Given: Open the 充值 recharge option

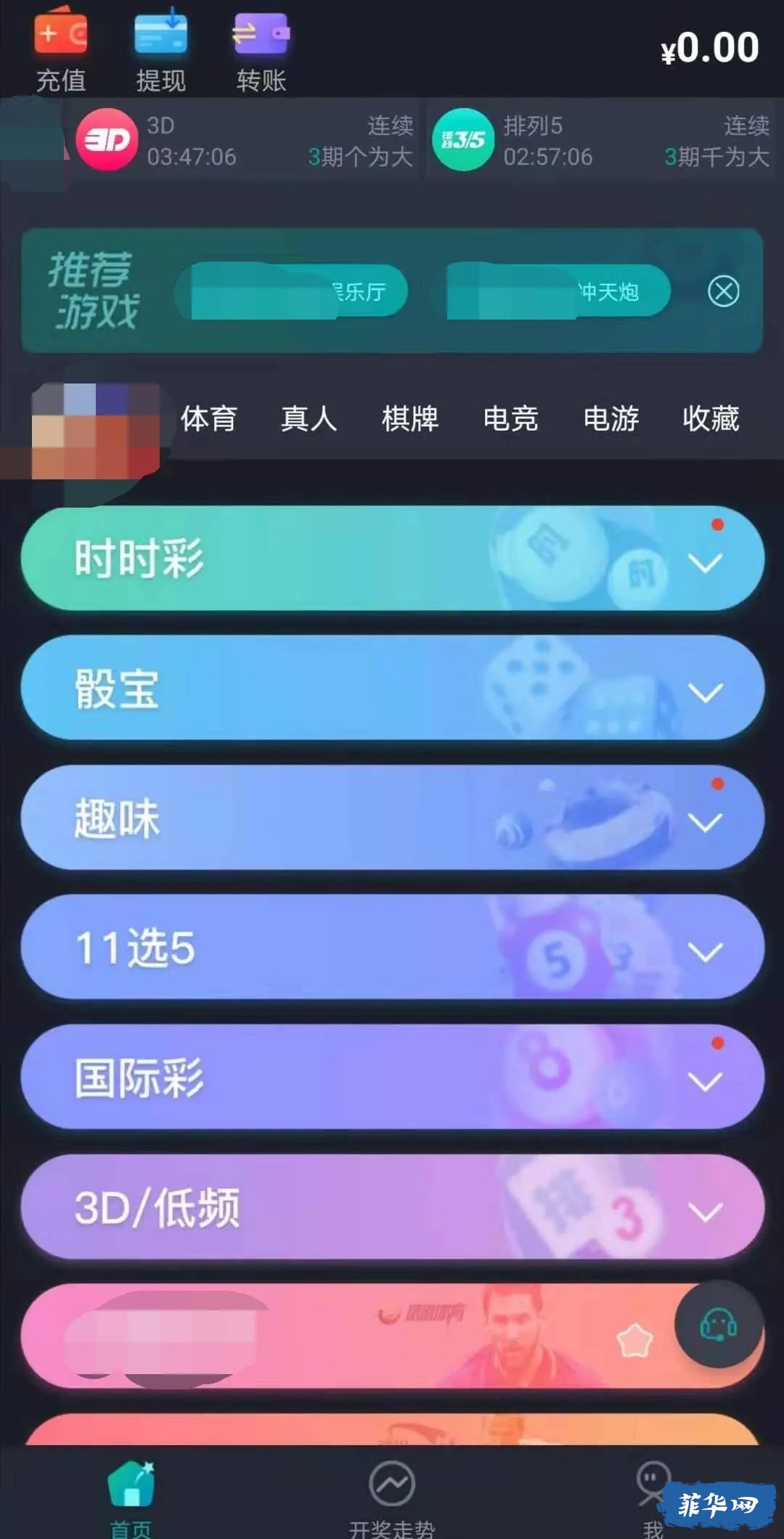Looking at the screenshot, I should point(61,52).
